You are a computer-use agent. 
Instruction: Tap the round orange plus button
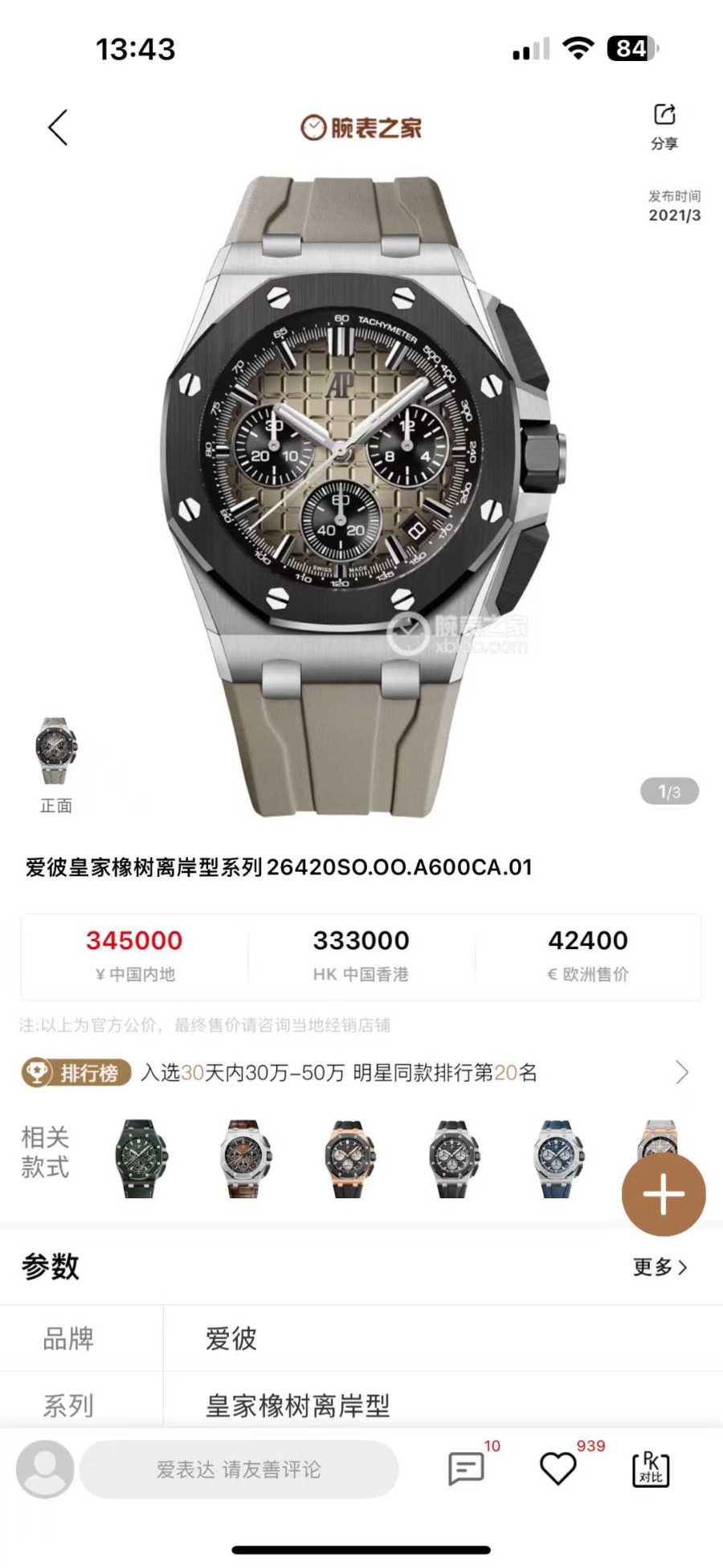point(663,1195)
